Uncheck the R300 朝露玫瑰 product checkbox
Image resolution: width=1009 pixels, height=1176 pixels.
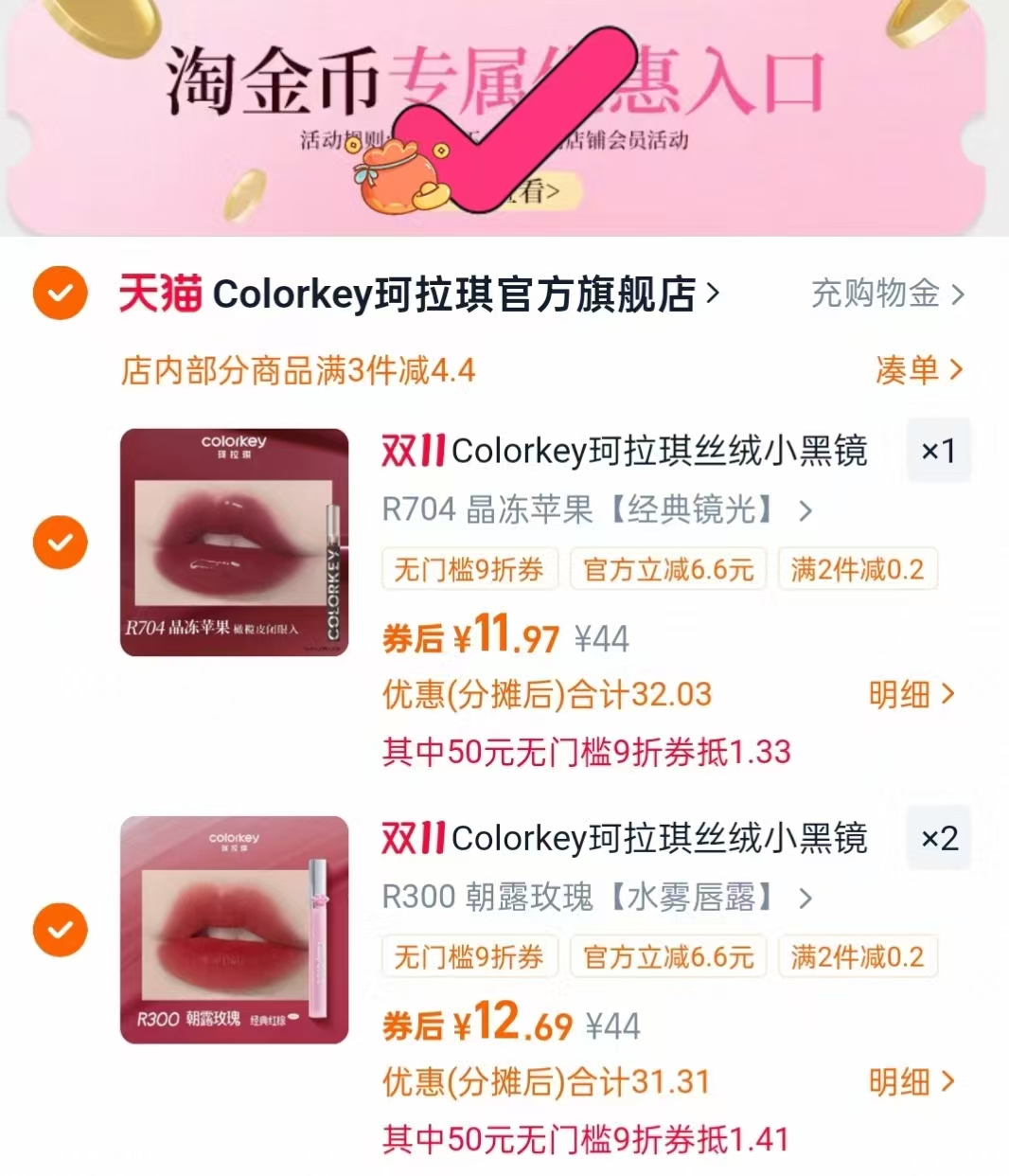(60, 929)
